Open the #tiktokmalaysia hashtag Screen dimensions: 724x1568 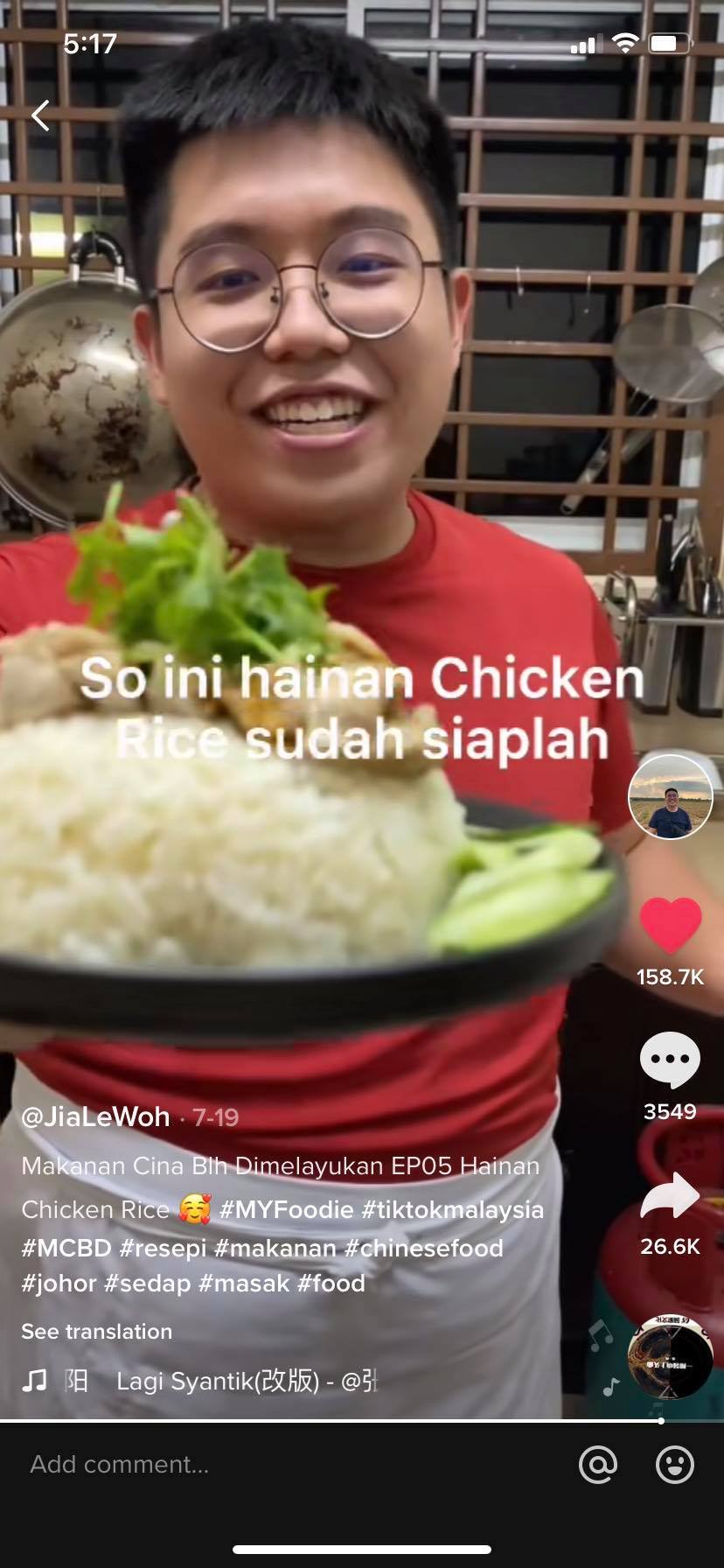tap(452, 1209)
